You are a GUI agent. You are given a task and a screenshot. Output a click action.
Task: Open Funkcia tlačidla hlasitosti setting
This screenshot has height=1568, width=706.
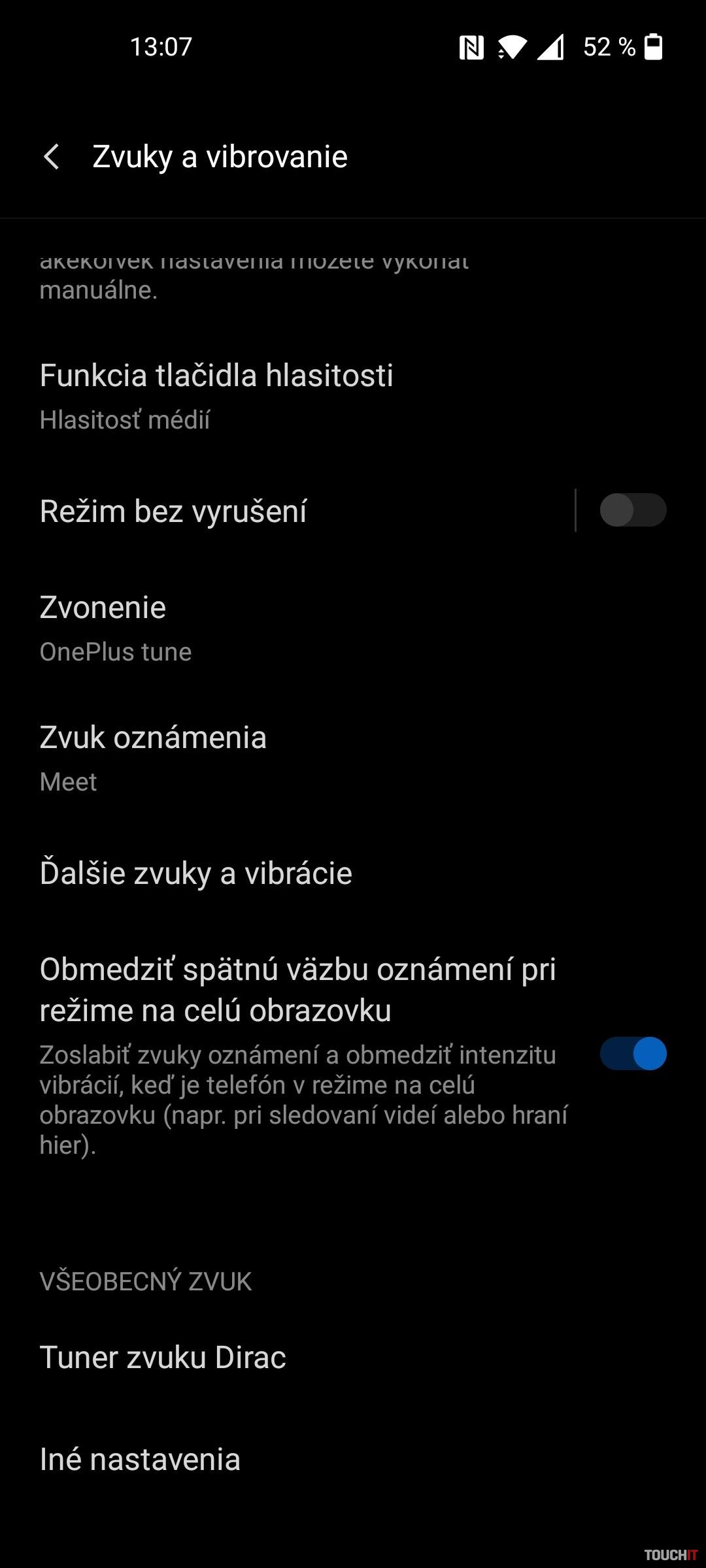point(216,395)
